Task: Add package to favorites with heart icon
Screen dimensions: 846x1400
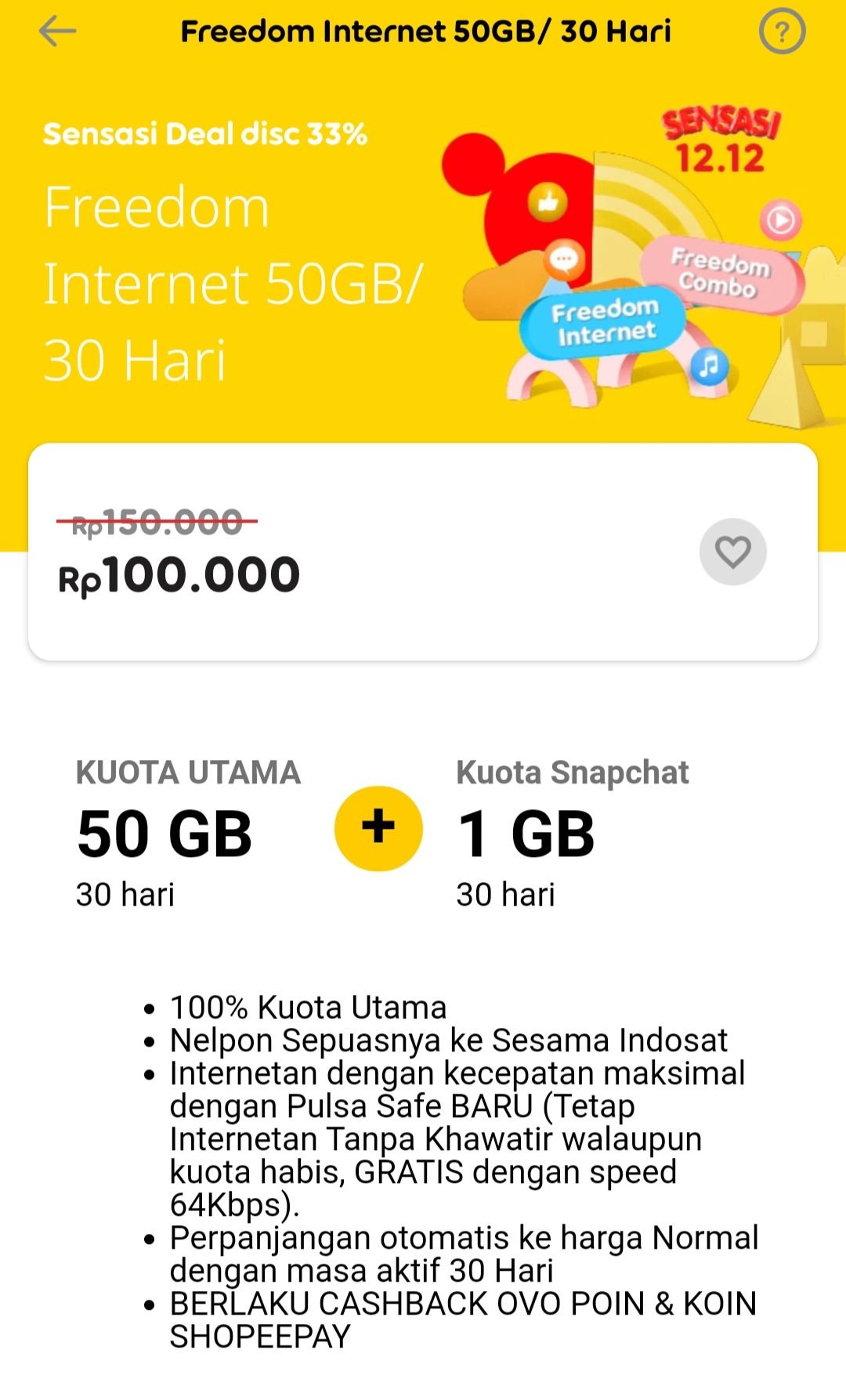Action: (x=732, y=552)
